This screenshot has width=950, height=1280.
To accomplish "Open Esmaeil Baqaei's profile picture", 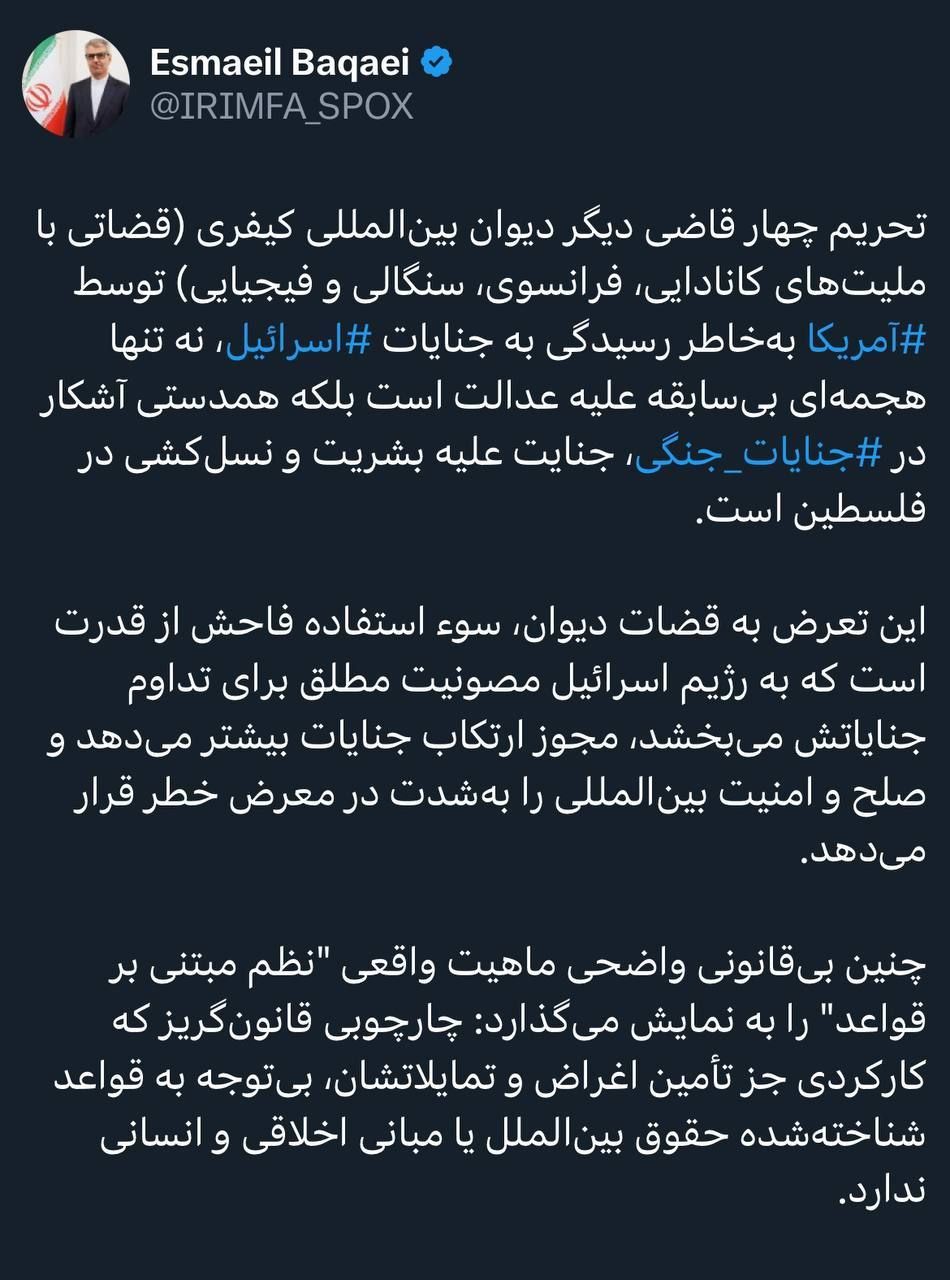I will click(75, 84).
